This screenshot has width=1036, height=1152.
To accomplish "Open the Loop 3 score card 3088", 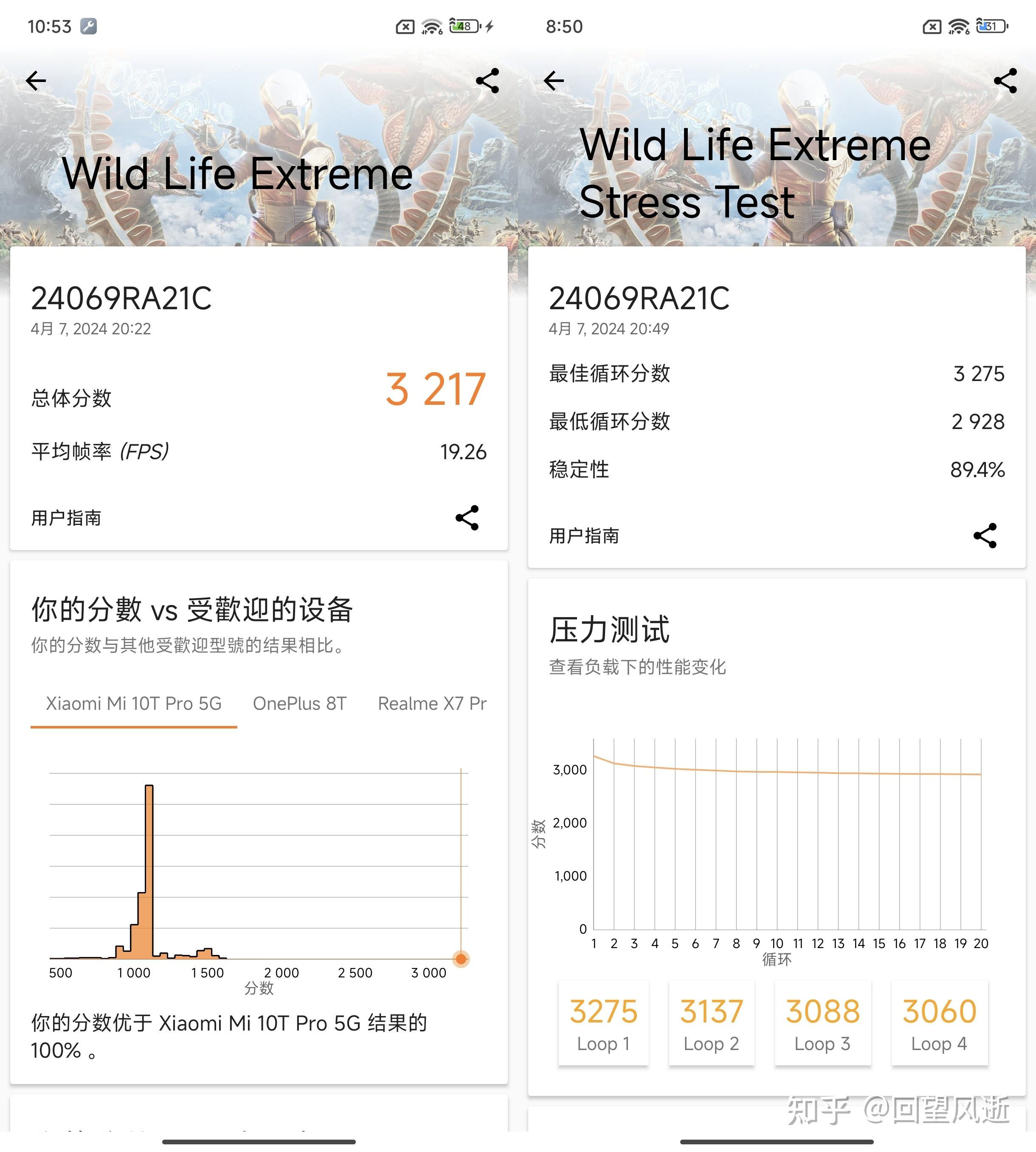I will click(x=822, y=1023).
